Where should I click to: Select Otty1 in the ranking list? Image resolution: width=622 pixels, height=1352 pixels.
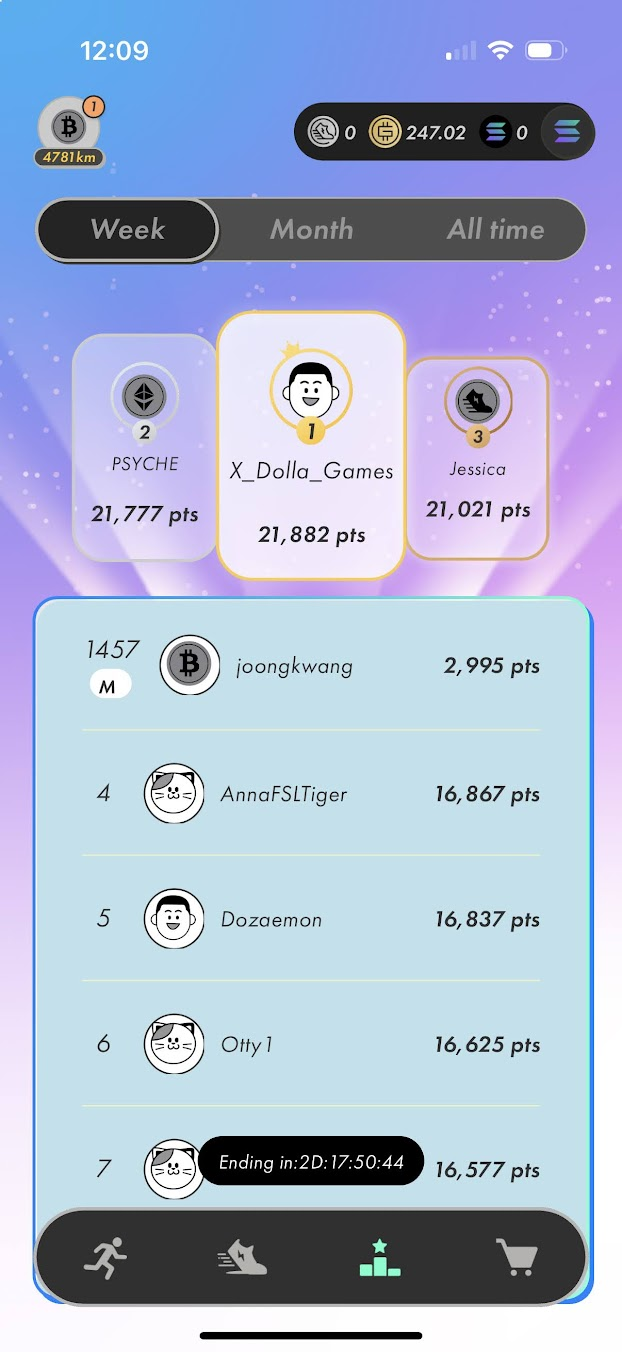point(311,1045)
